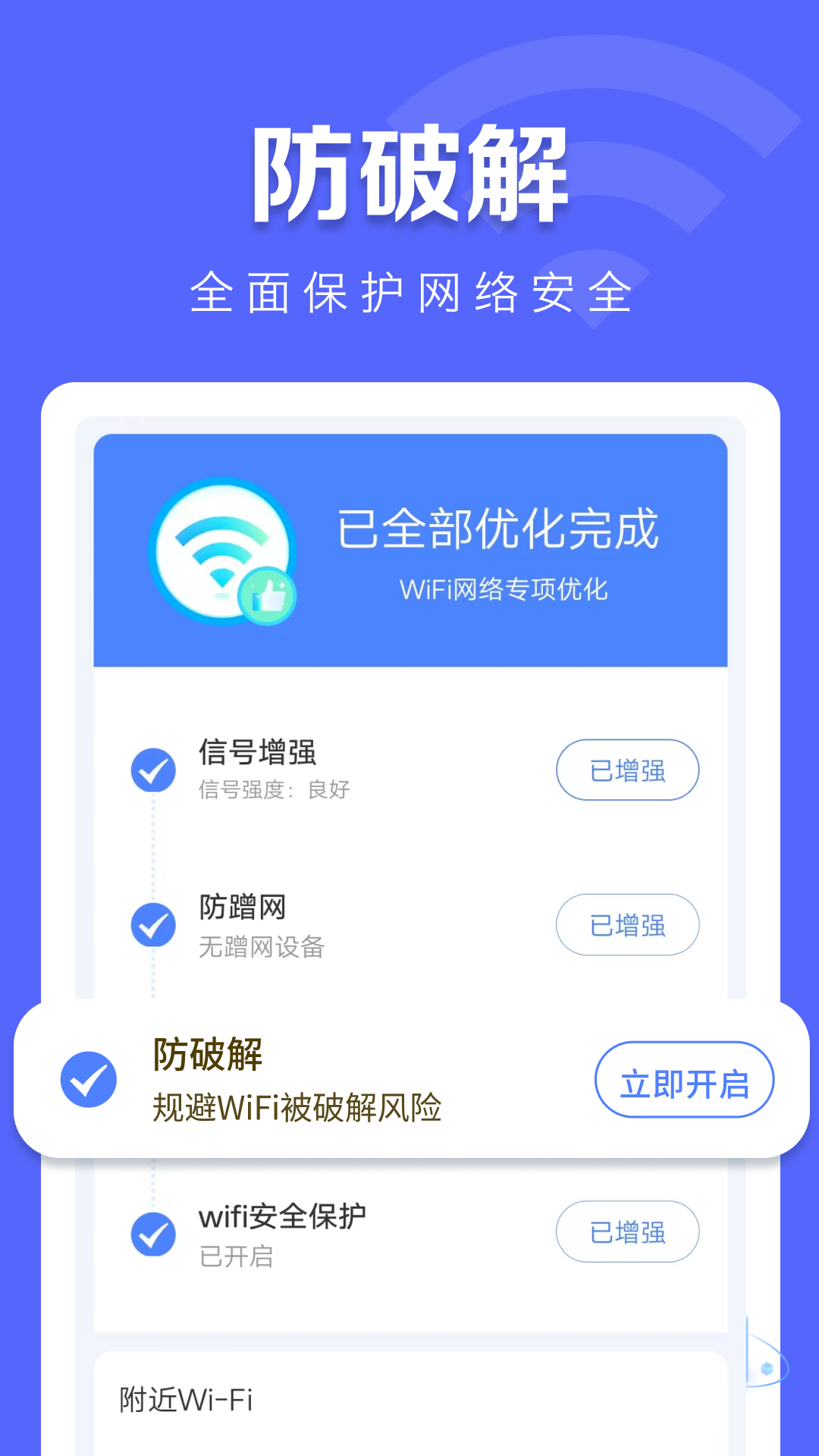Screen dimensions: 819x1456
Task: Click the checkmark next to wifi安全保护
Action: (154, 1232)
